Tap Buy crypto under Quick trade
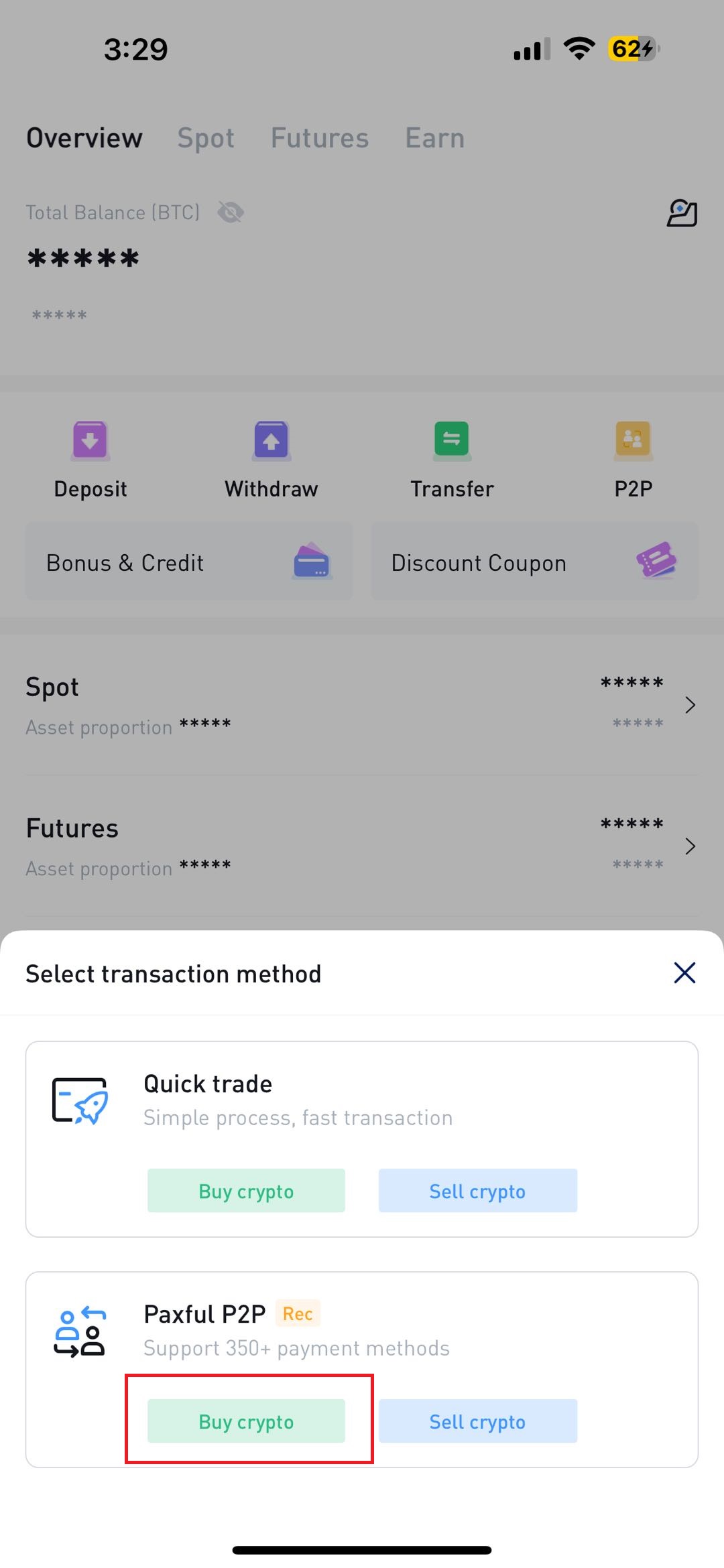The image size is (724, 1568). point(246,1191)
